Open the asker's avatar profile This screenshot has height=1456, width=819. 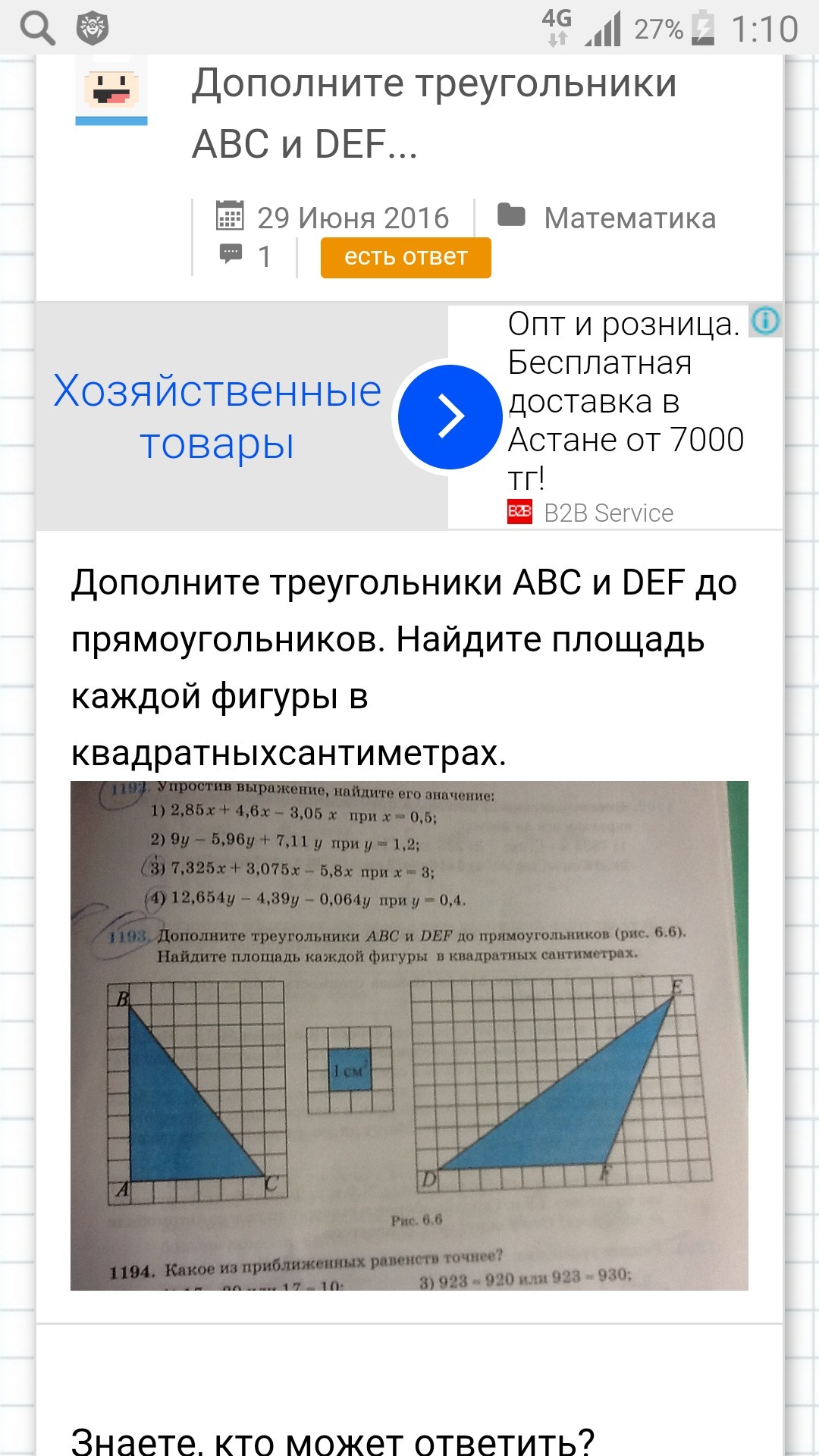click(111, 89)
